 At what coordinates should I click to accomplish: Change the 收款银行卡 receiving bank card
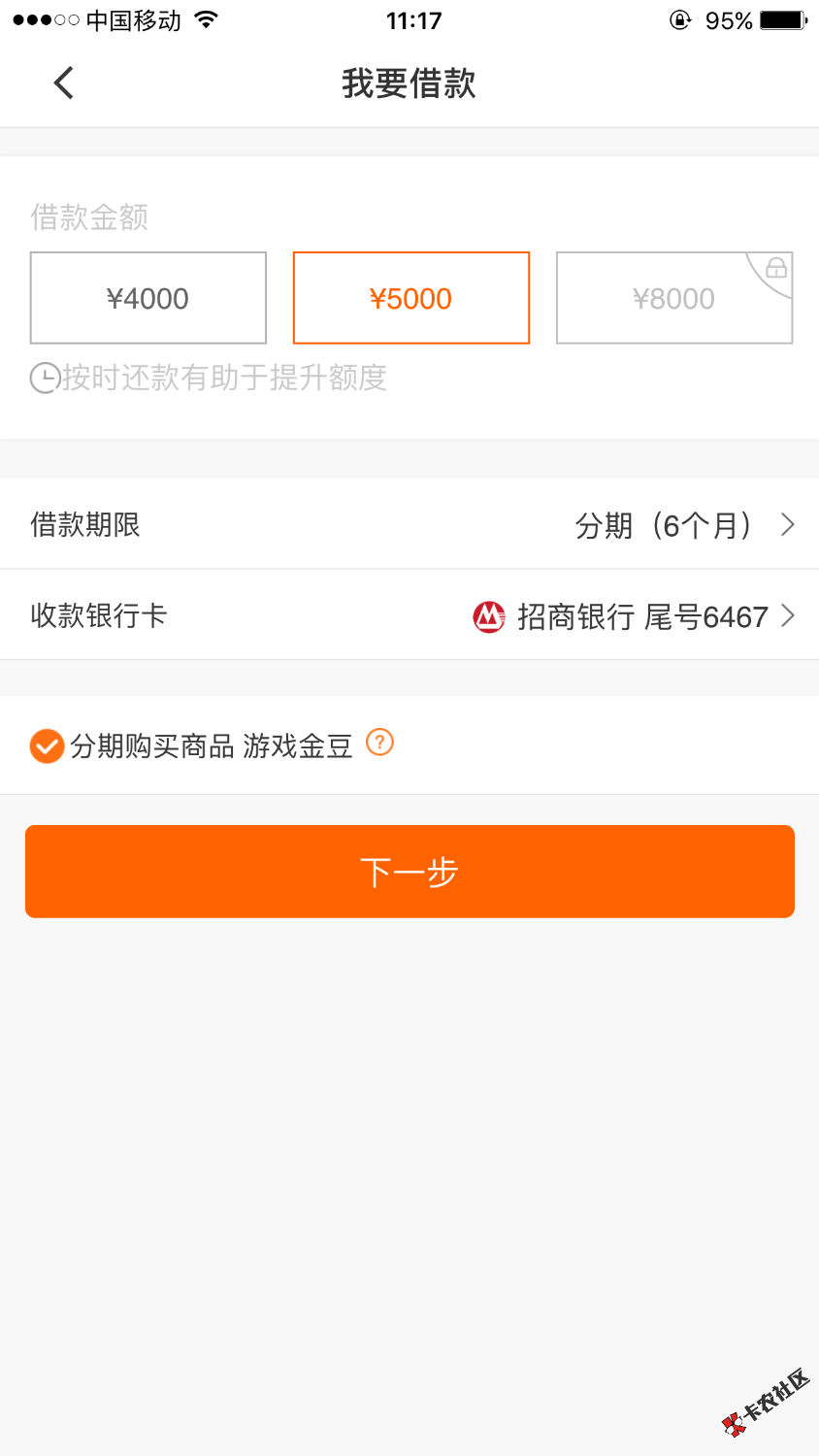pos(409,615)
